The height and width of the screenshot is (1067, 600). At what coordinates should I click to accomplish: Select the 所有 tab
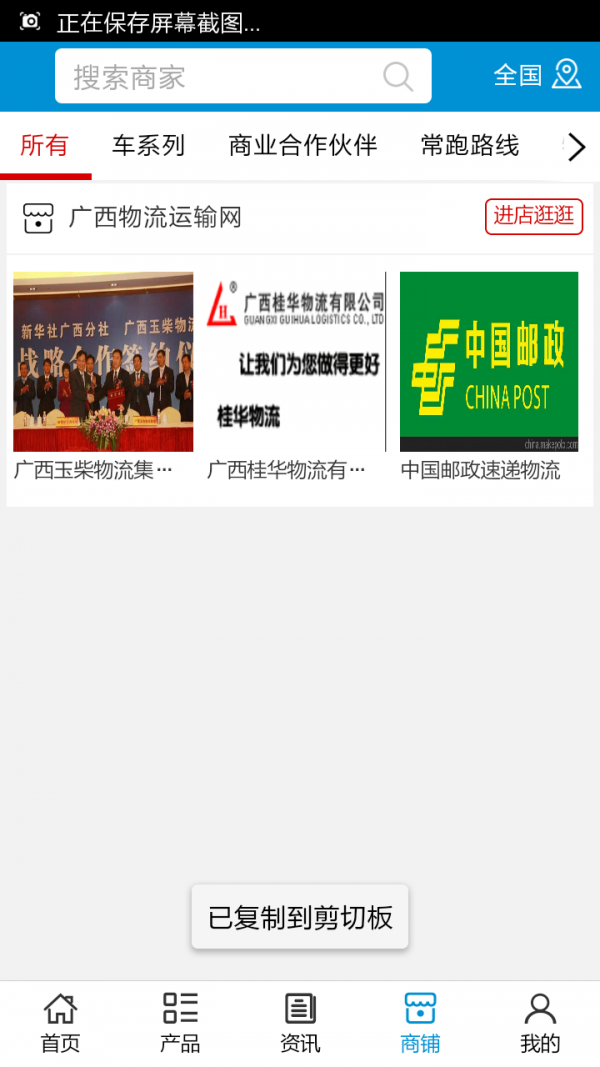tap(45, 146)
